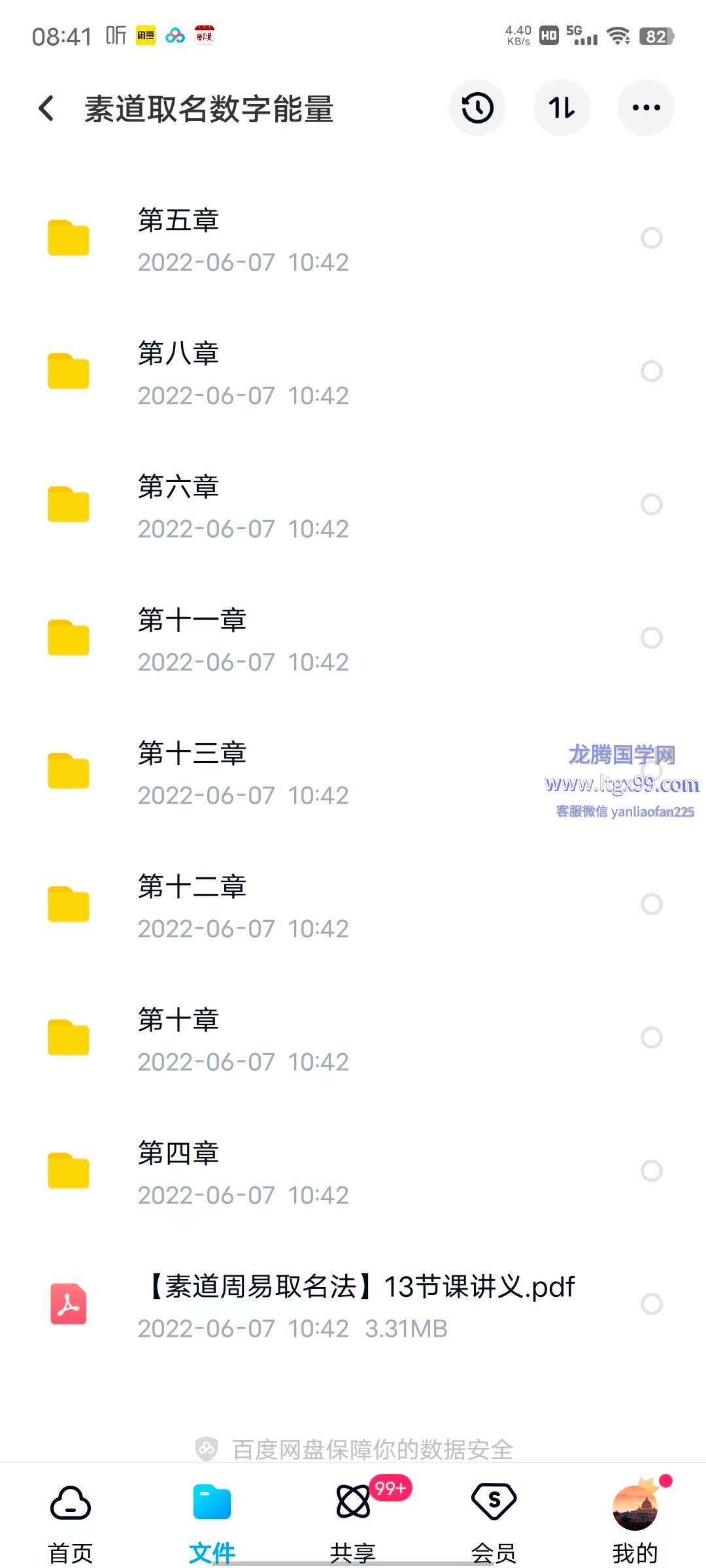Open the three-dot overflow menu

click(646, 108)
